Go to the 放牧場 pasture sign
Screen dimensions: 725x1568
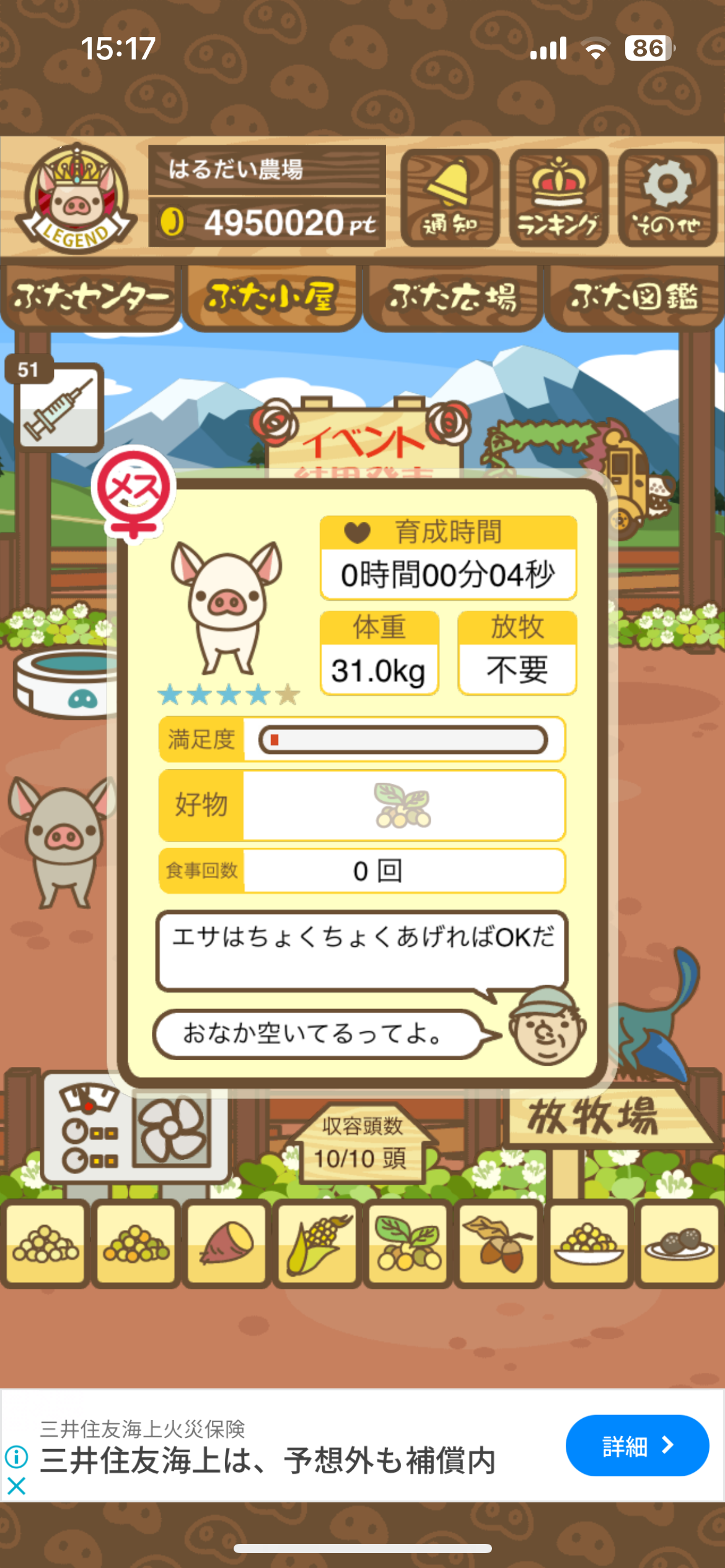594,1118
